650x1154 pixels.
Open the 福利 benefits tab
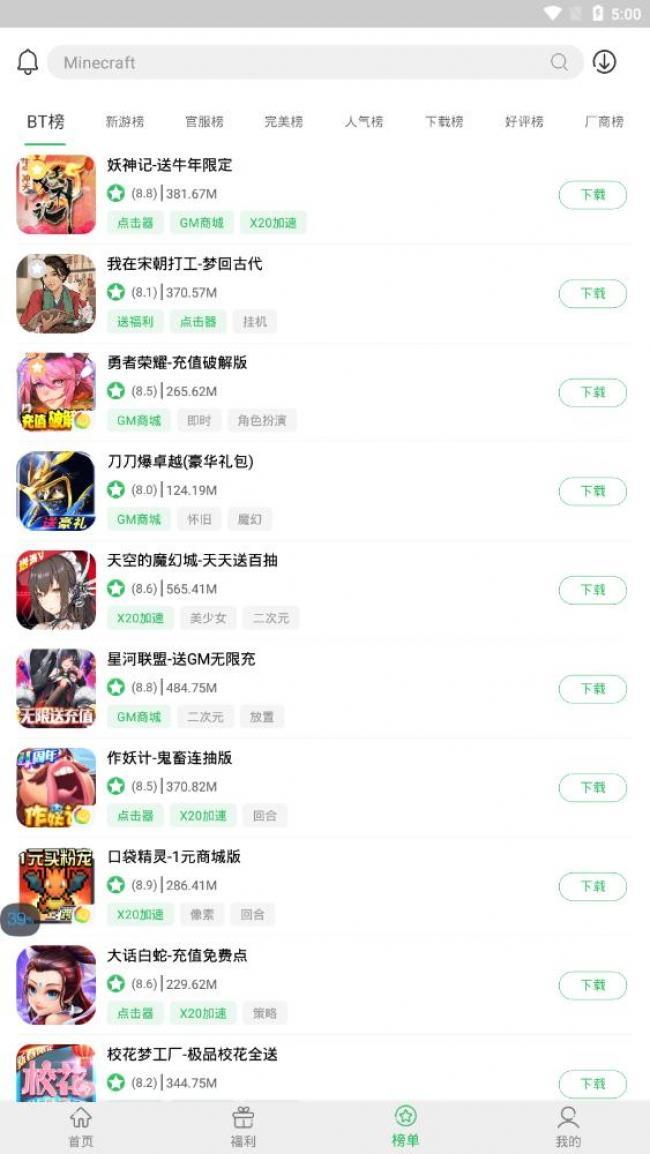(x=243, y=1127)
